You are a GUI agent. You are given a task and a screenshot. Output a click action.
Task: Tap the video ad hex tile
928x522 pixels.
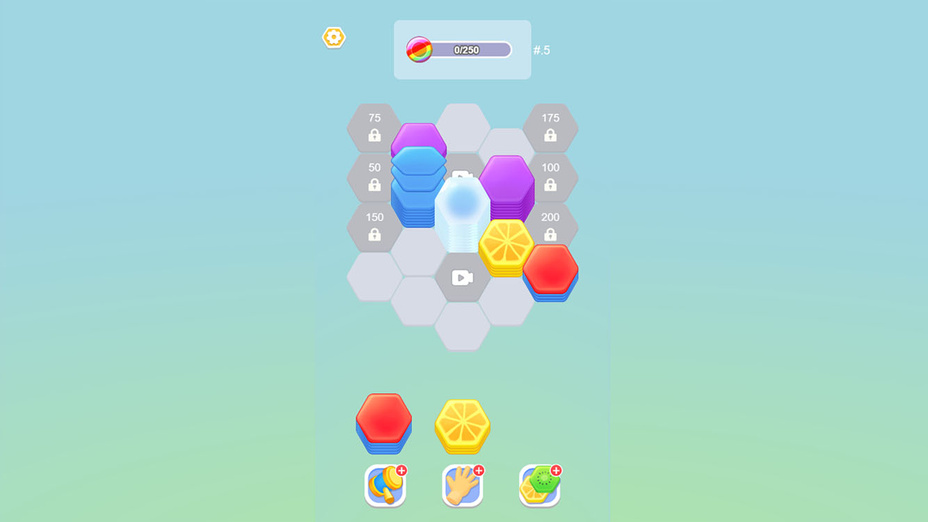[x=462, y=278]
